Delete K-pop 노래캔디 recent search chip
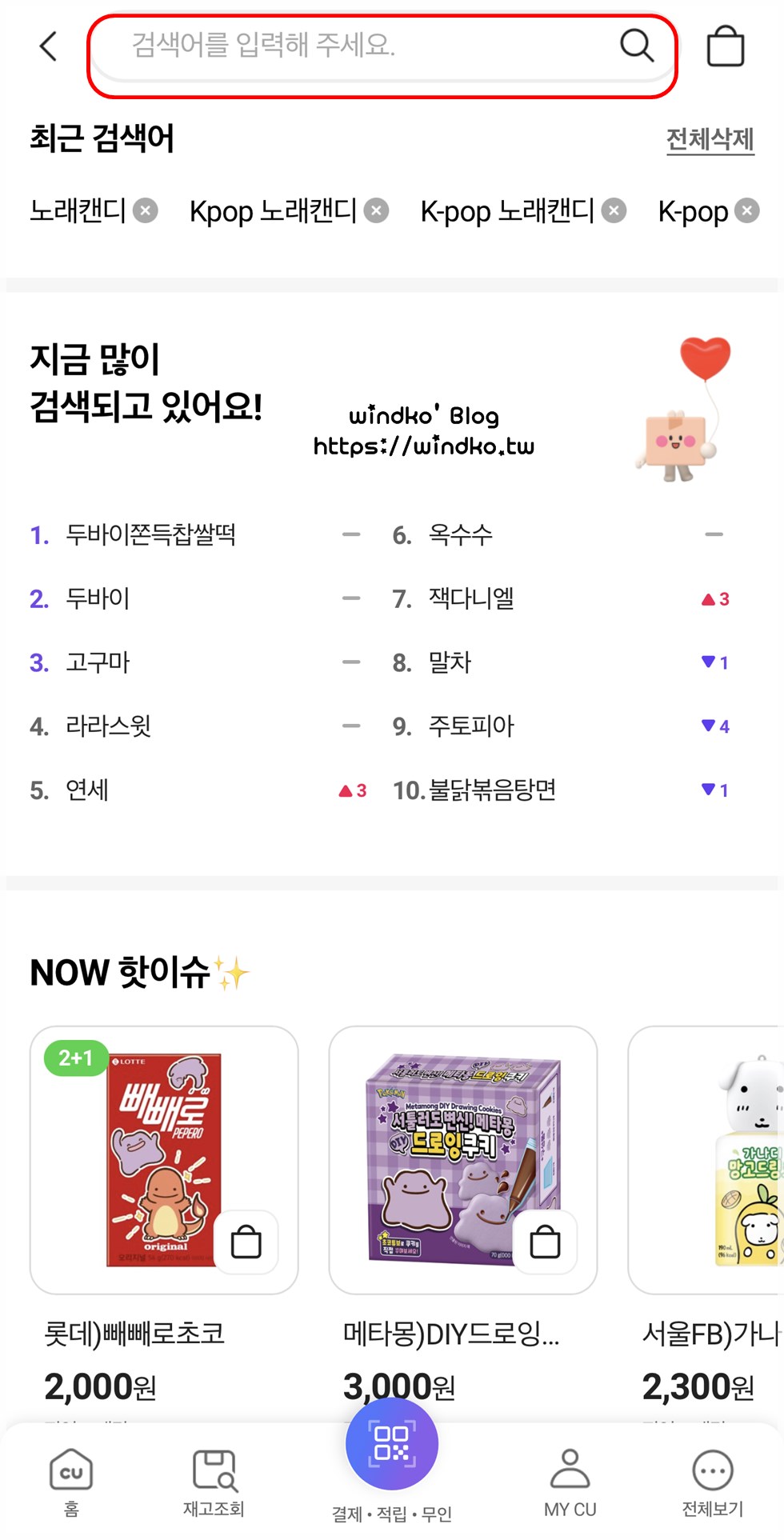Viewport: 784px width, 1540px height. click(614, 211)
